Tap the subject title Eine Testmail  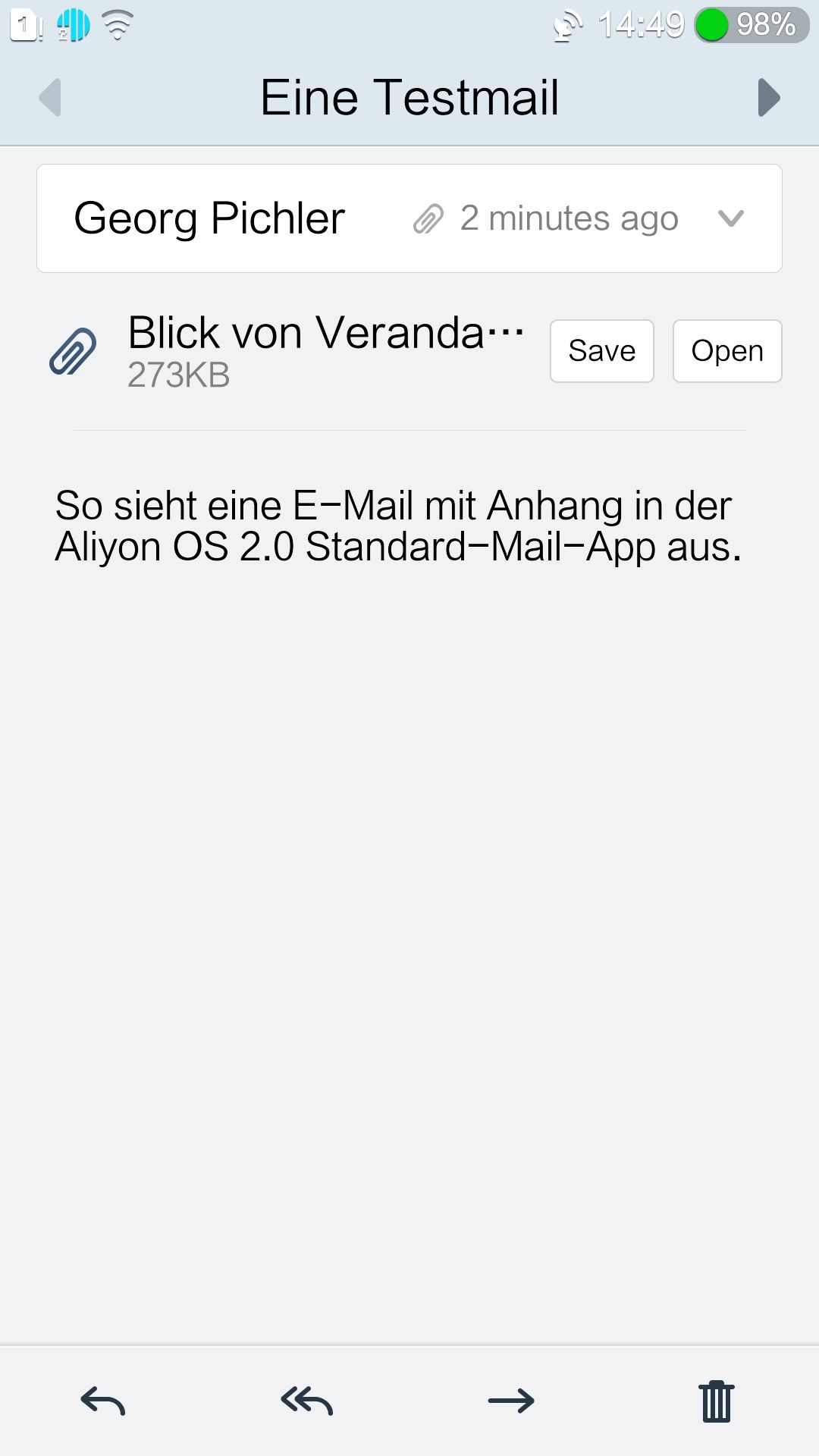coord(409,96)
